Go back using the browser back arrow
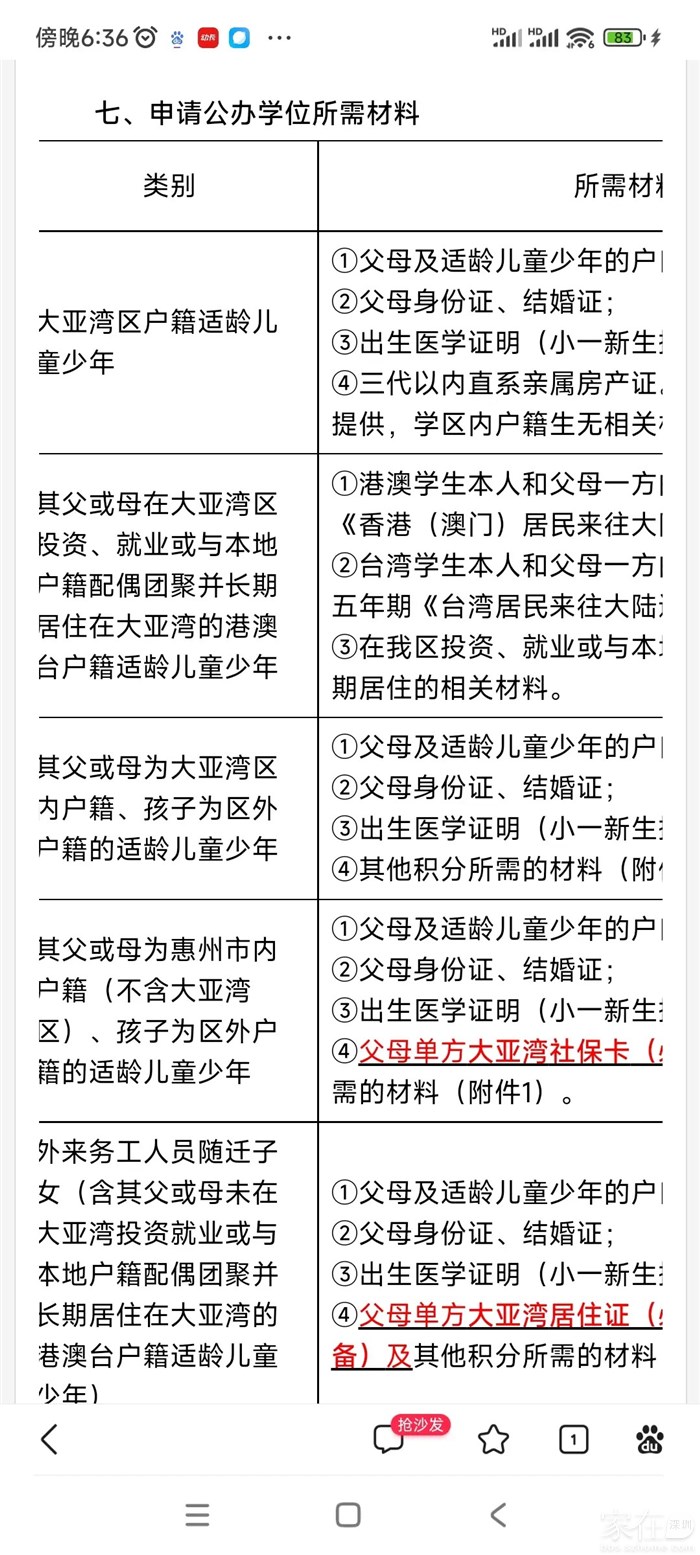Screen dimensions: 700x1555 [49, 1440]
